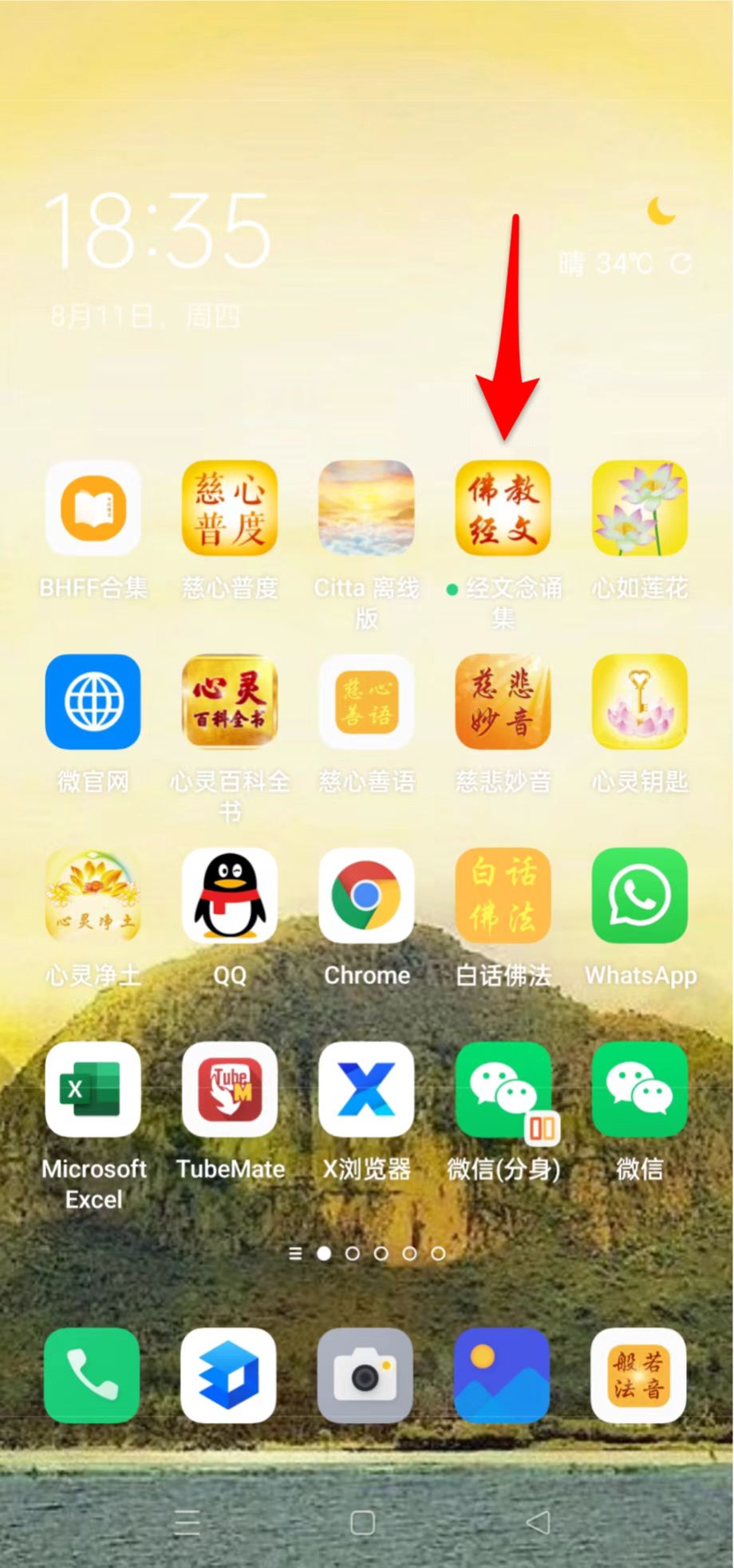Open X浏览器 app
Screen dimensions: 734x1568
point(366,1089)
